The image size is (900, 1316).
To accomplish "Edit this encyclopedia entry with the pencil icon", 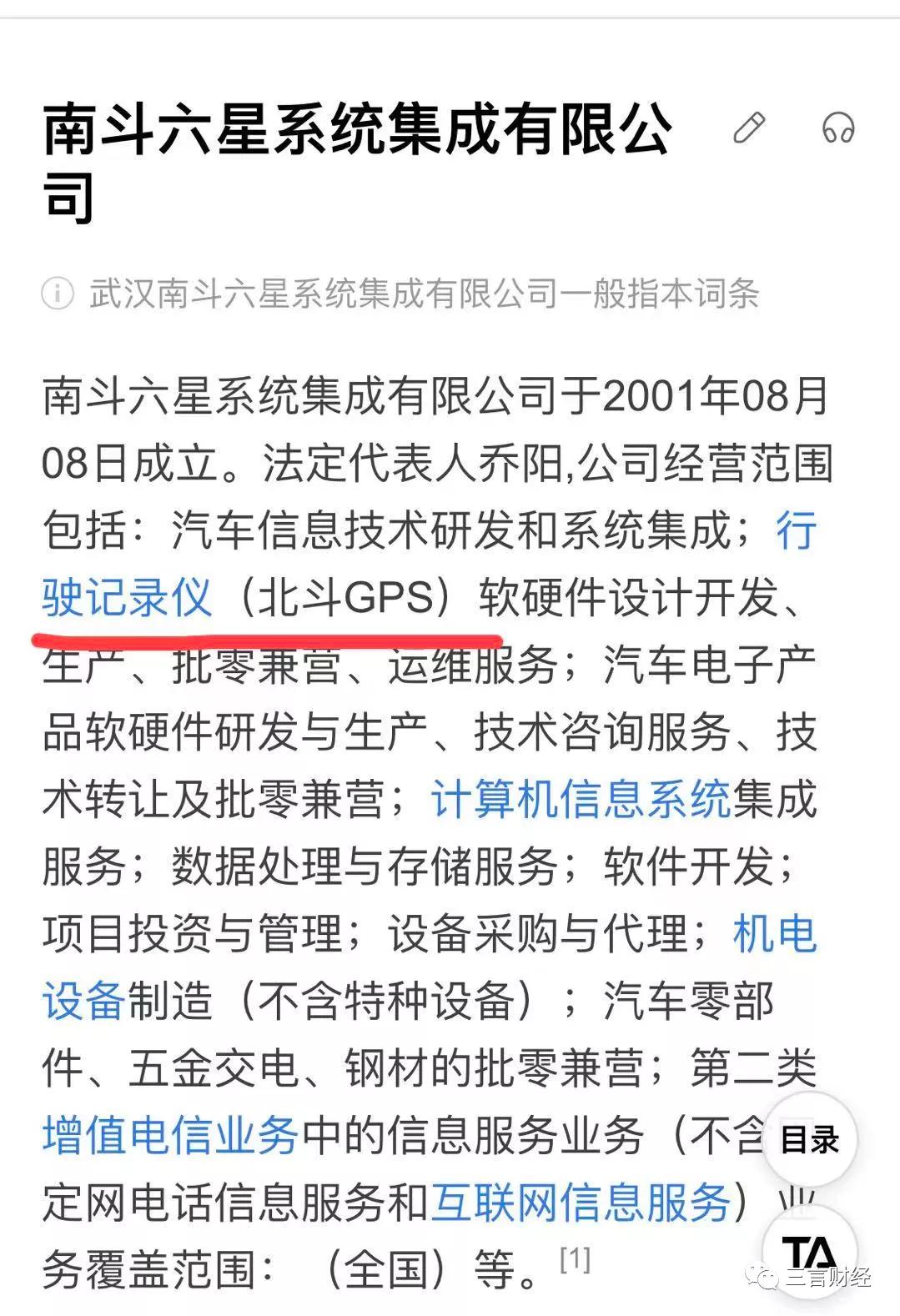I will tap(748, 128).
